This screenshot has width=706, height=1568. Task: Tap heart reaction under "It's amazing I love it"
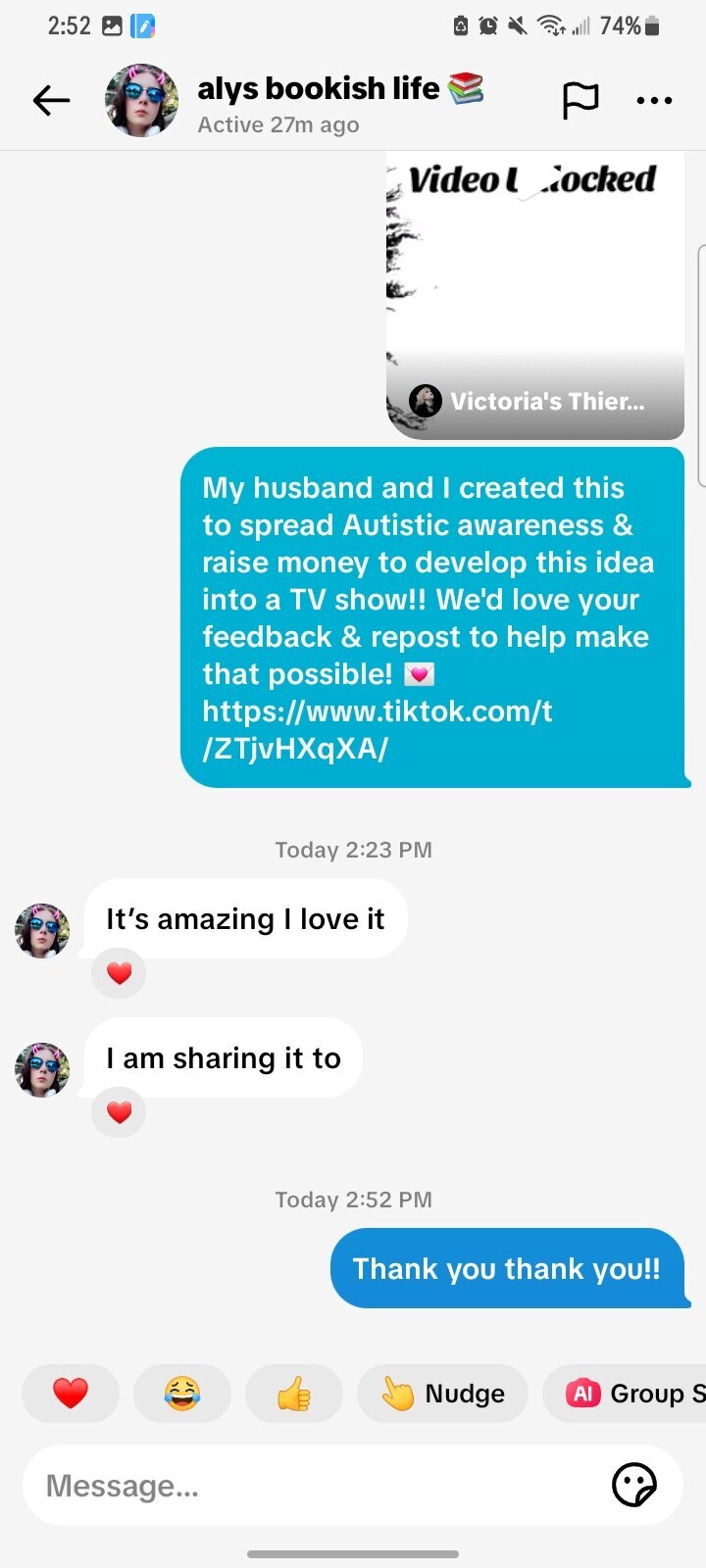tap(119, 973)
